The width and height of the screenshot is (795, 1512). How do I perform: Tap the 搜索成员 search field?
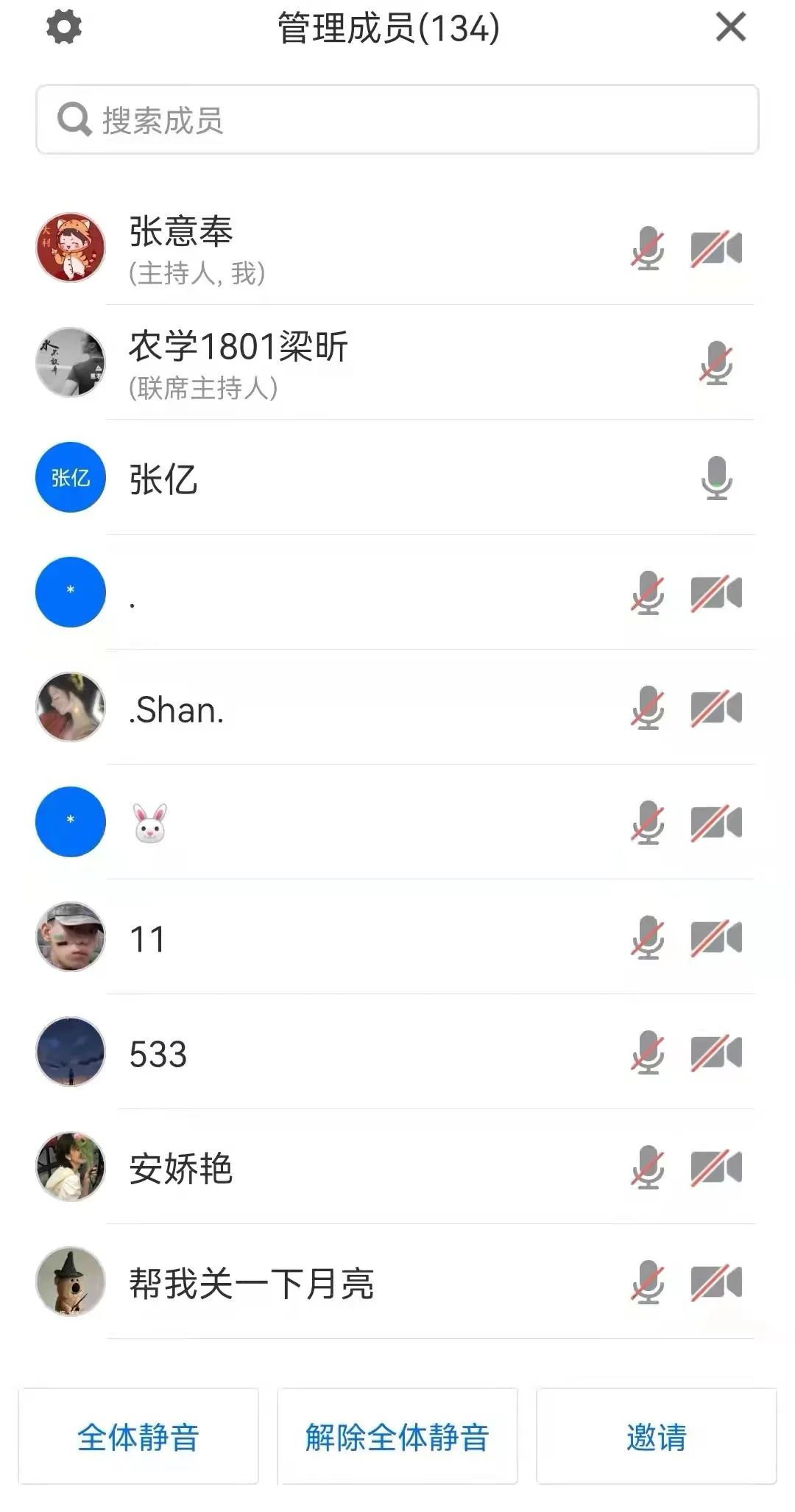397,120
